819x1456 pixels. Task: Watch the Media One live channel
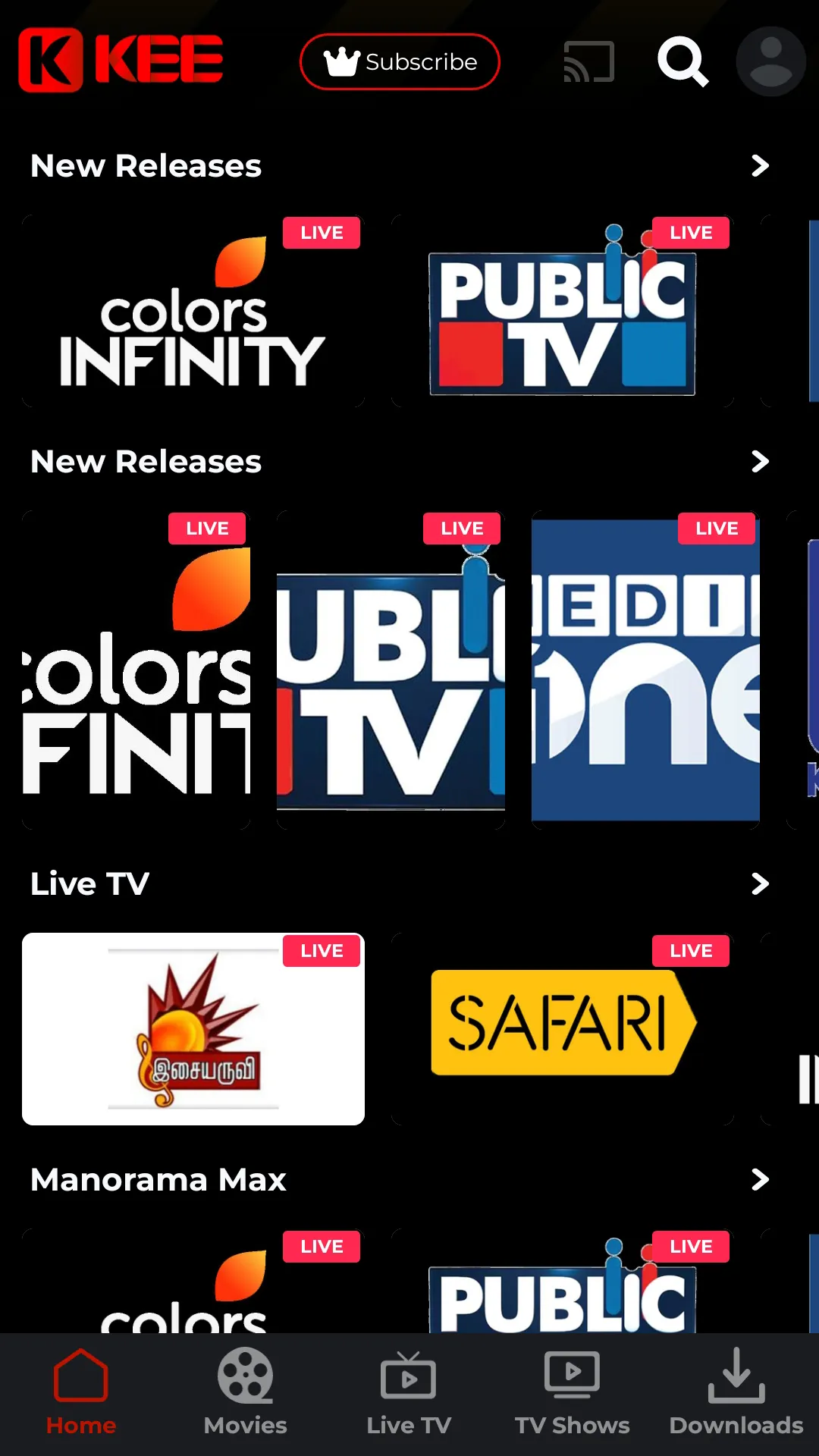point(645,670)
